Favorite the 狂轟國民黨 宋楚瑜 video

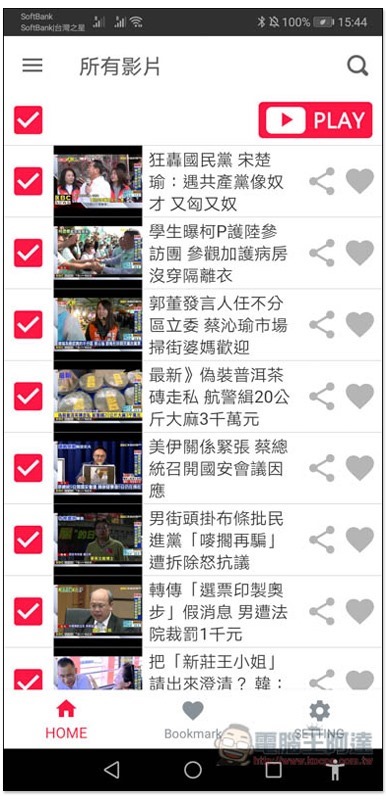tap(360, 181)
